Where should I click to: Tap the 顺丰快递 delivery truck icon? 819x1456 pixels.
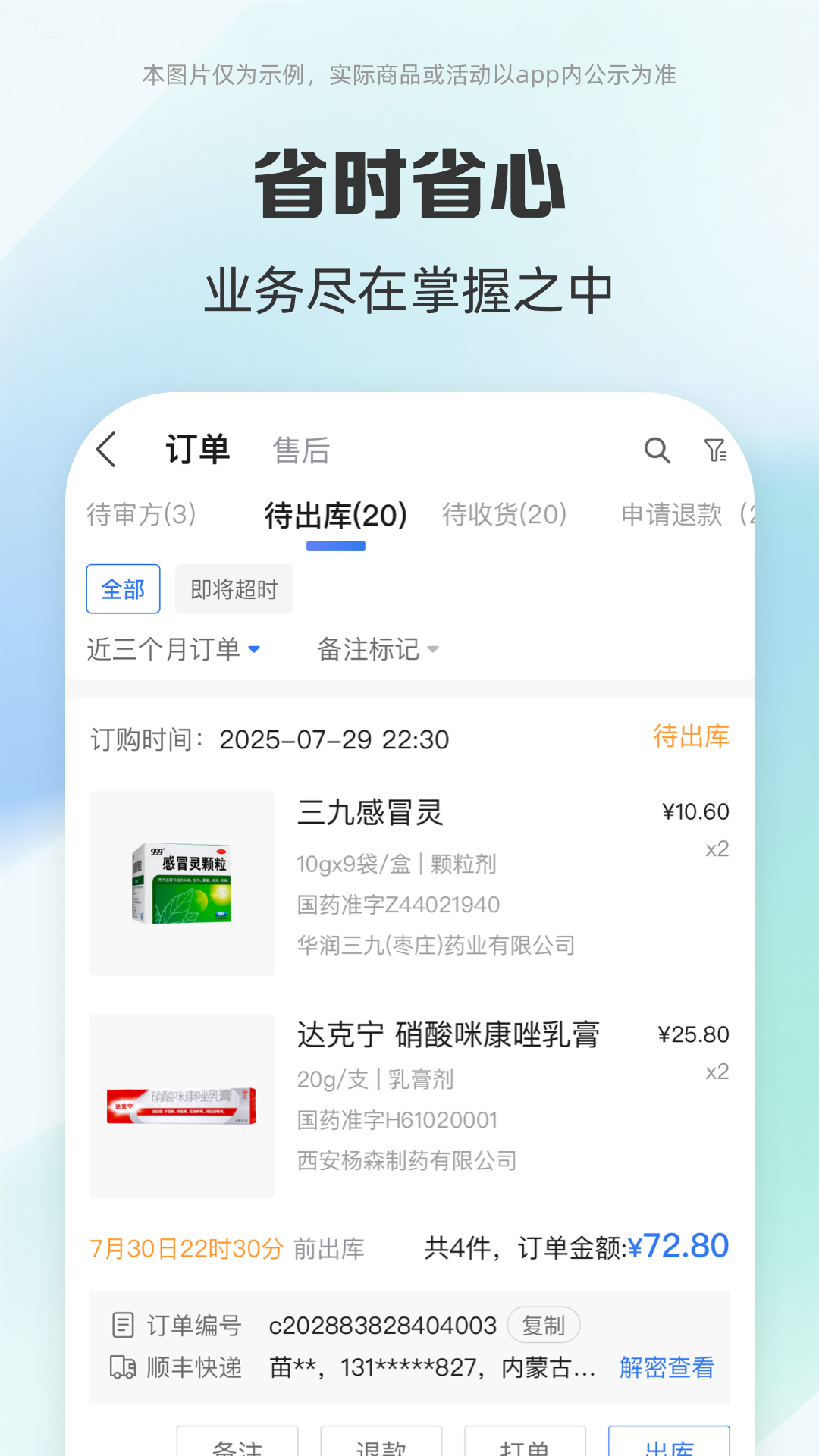click(x=122, y=1367)
